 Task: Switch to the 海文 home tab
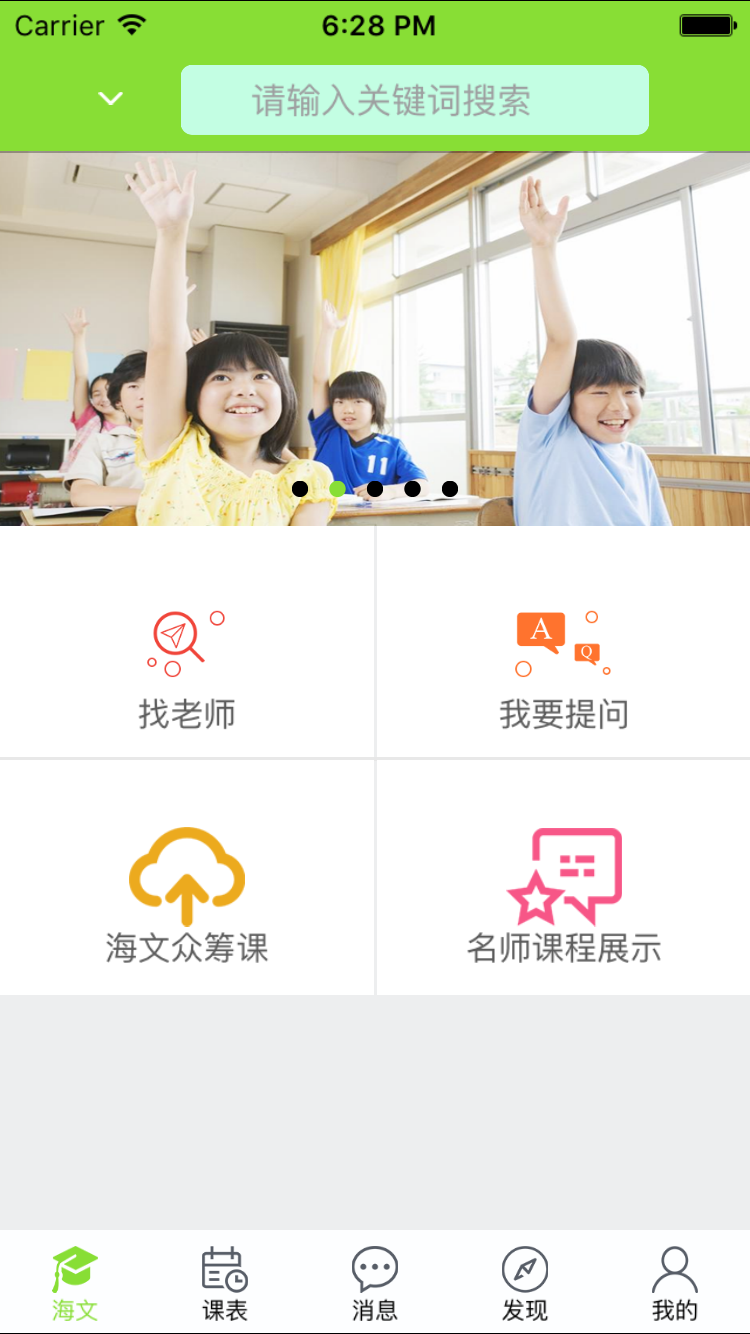75,1283
